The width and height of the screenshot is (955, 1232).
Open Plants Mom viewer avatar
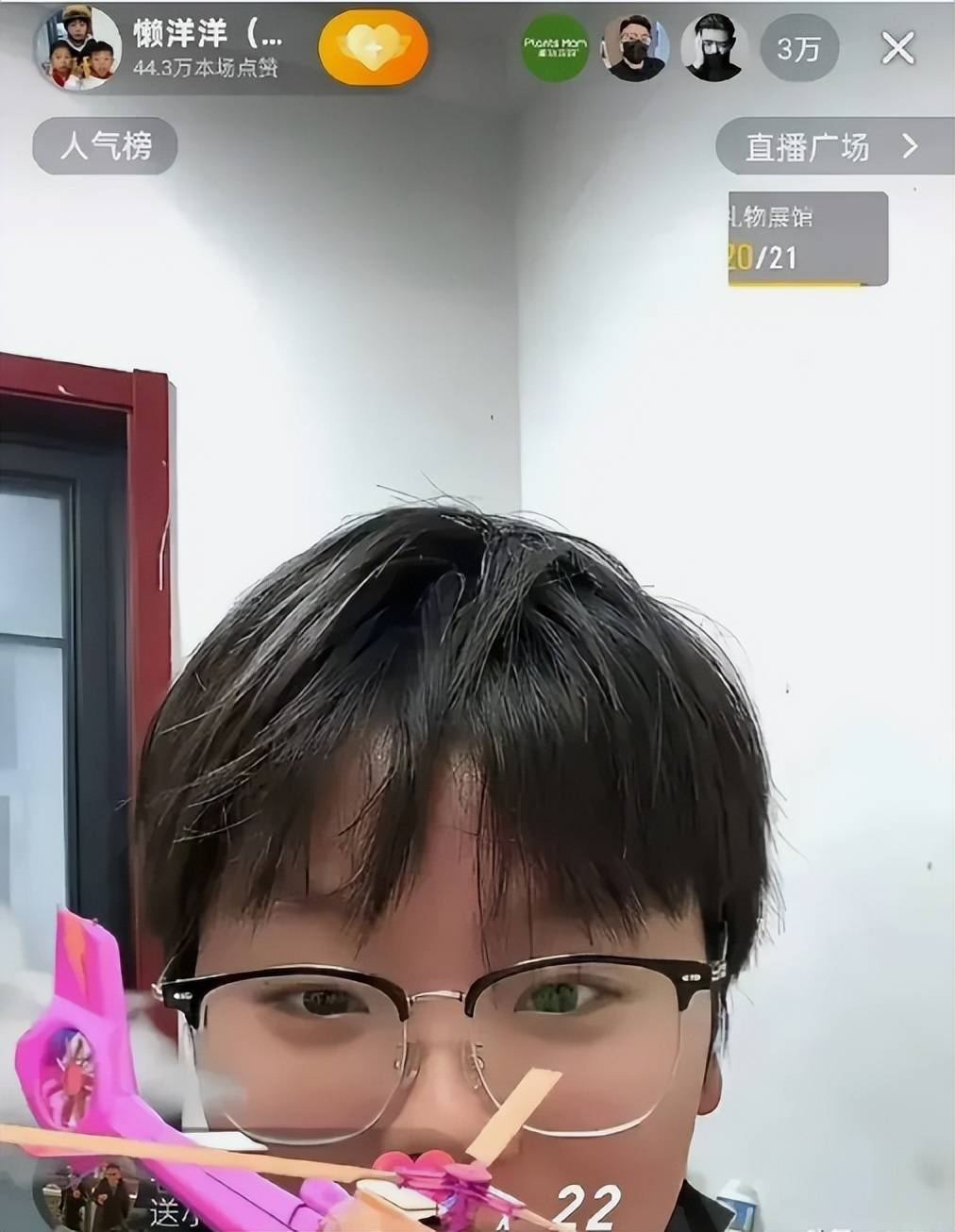(555, 47)
